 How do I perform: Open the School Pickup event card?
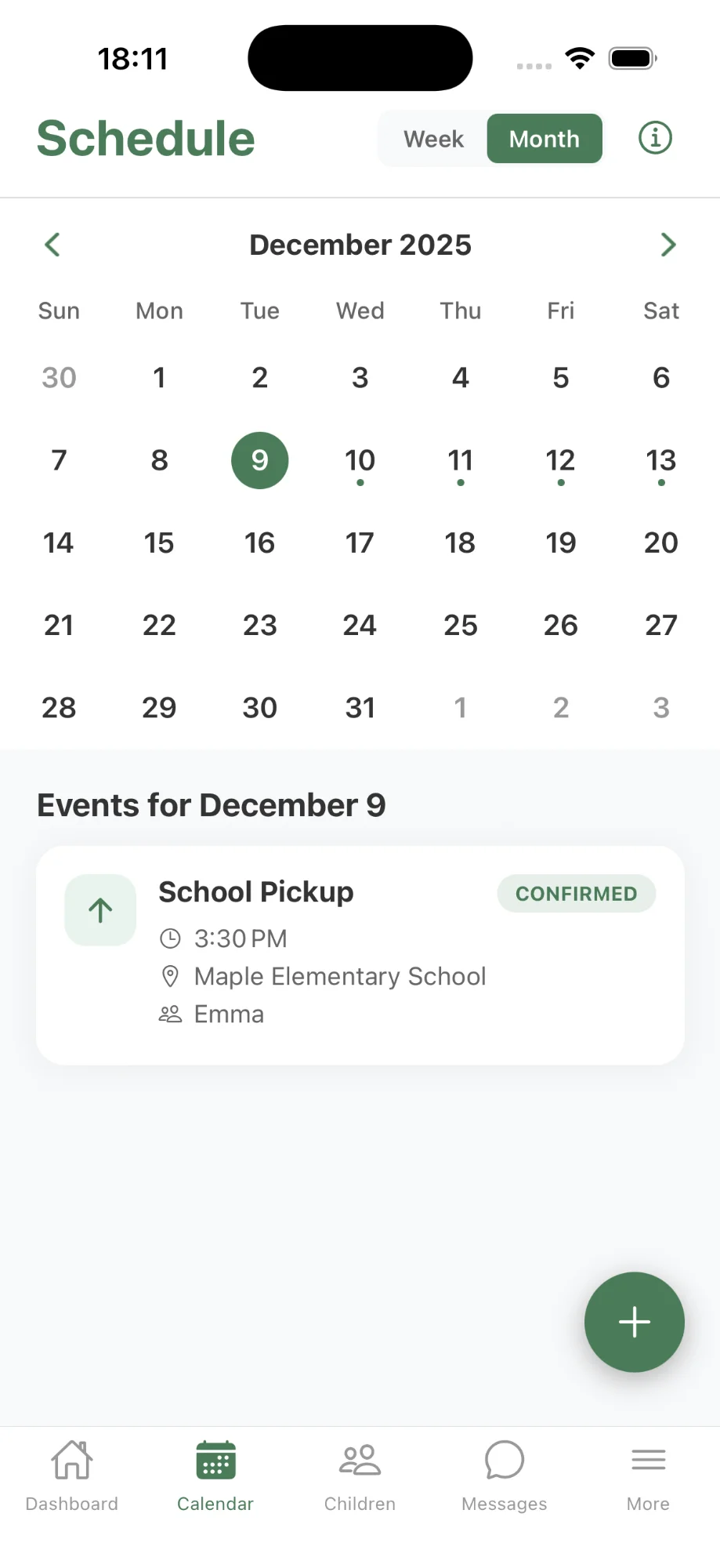click(360, 953)
